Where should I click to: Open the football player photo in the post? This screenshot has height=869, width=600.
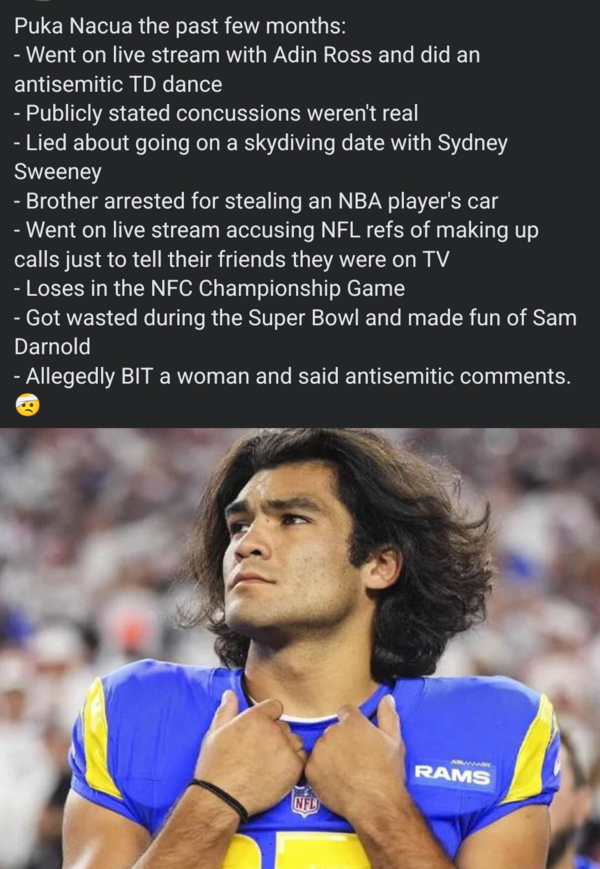click(x=300, y=648)
